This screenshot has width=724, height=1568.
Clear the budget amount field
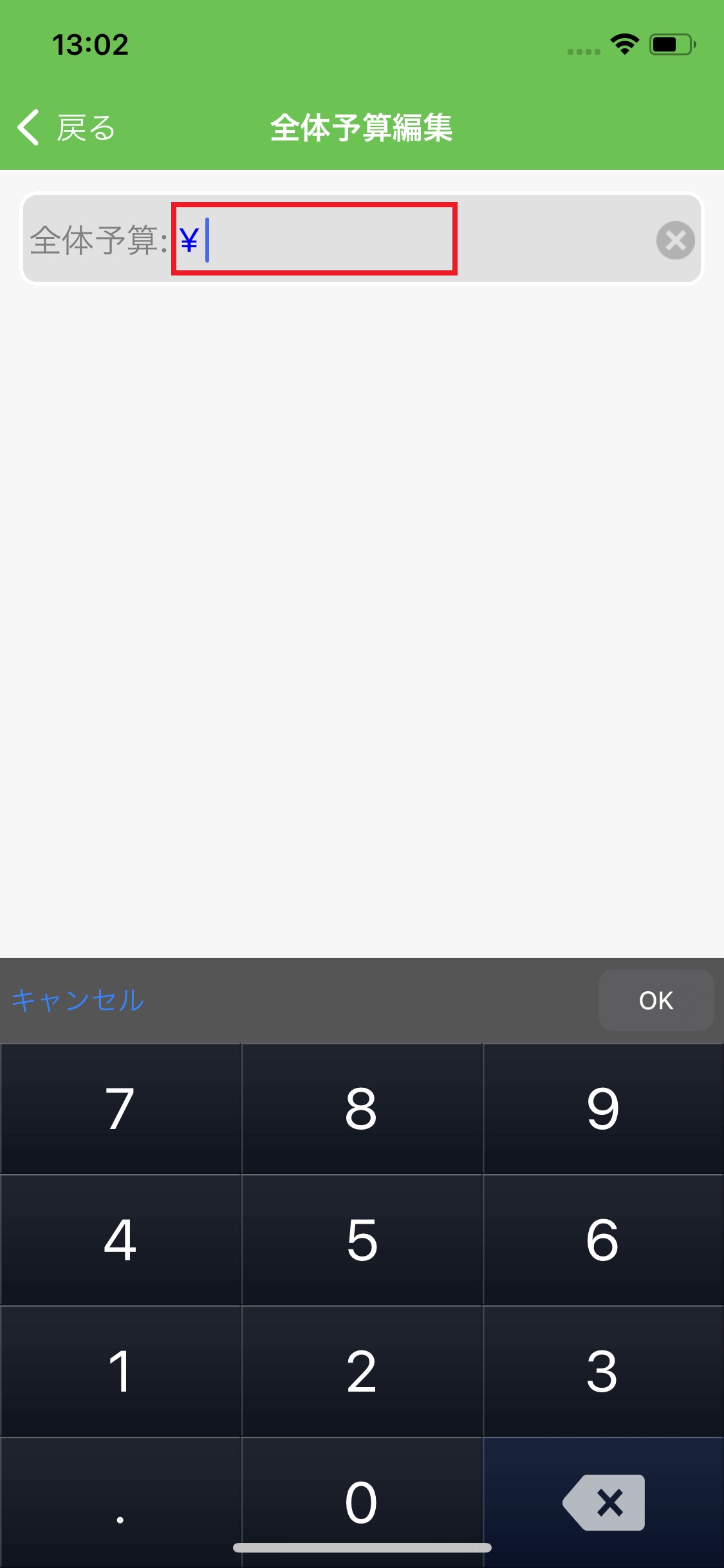pyautogui.click(x=675, y=240)
